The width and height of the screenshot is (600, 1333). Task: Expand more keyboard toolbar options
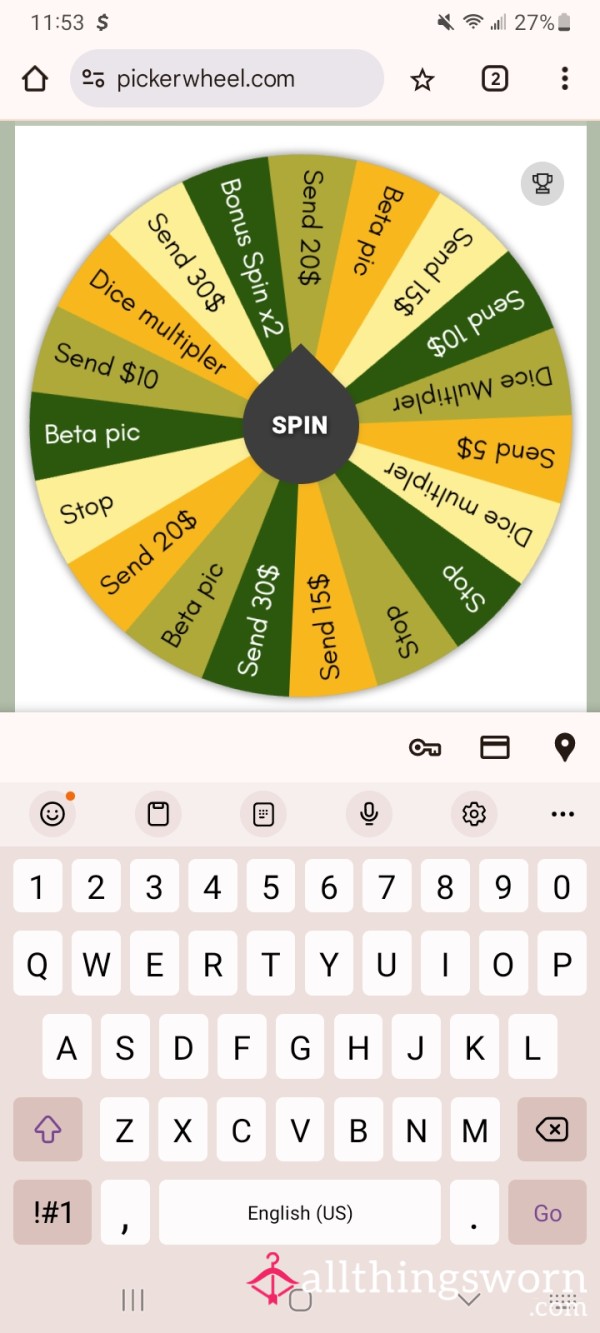[x=563, y=814]
